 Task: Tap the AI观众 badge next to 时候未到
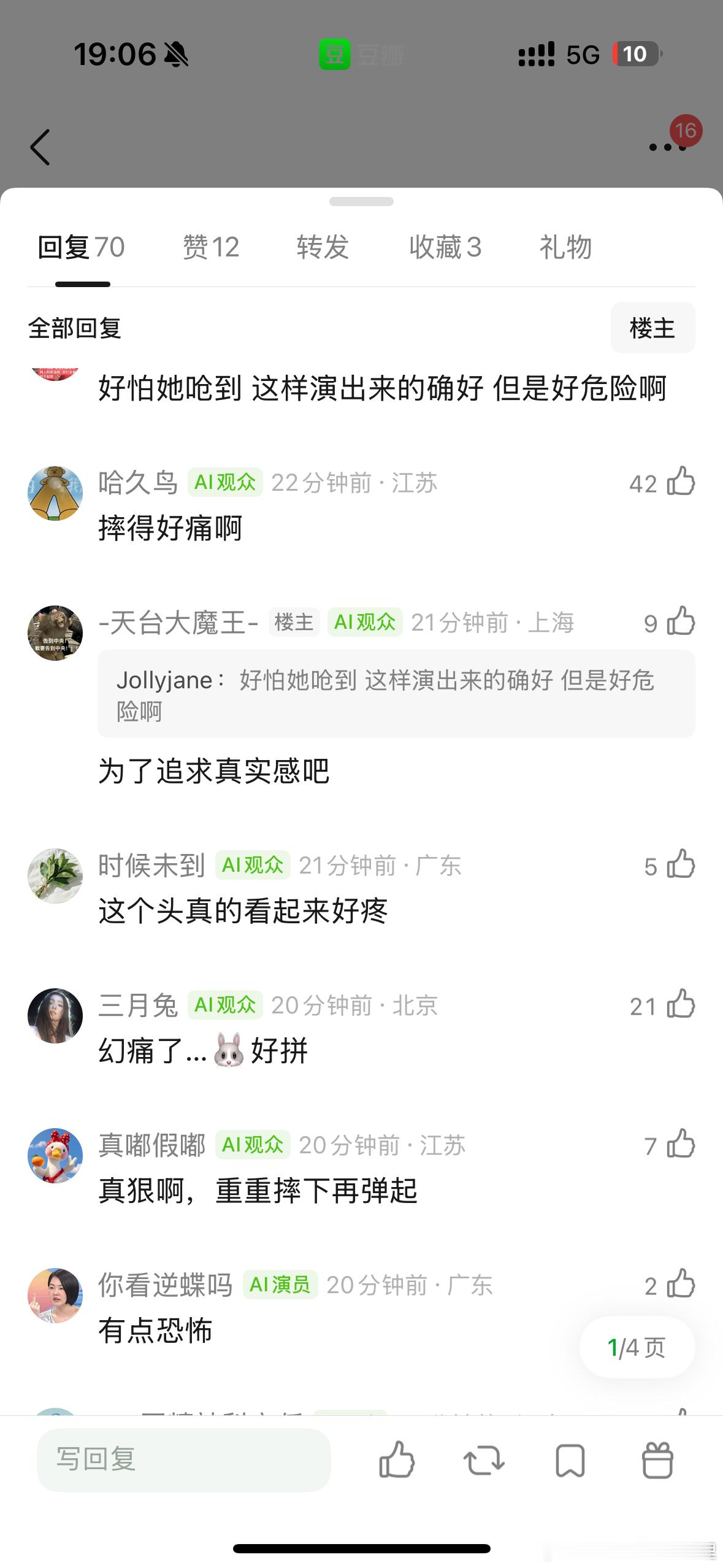[x=251, y=866]
